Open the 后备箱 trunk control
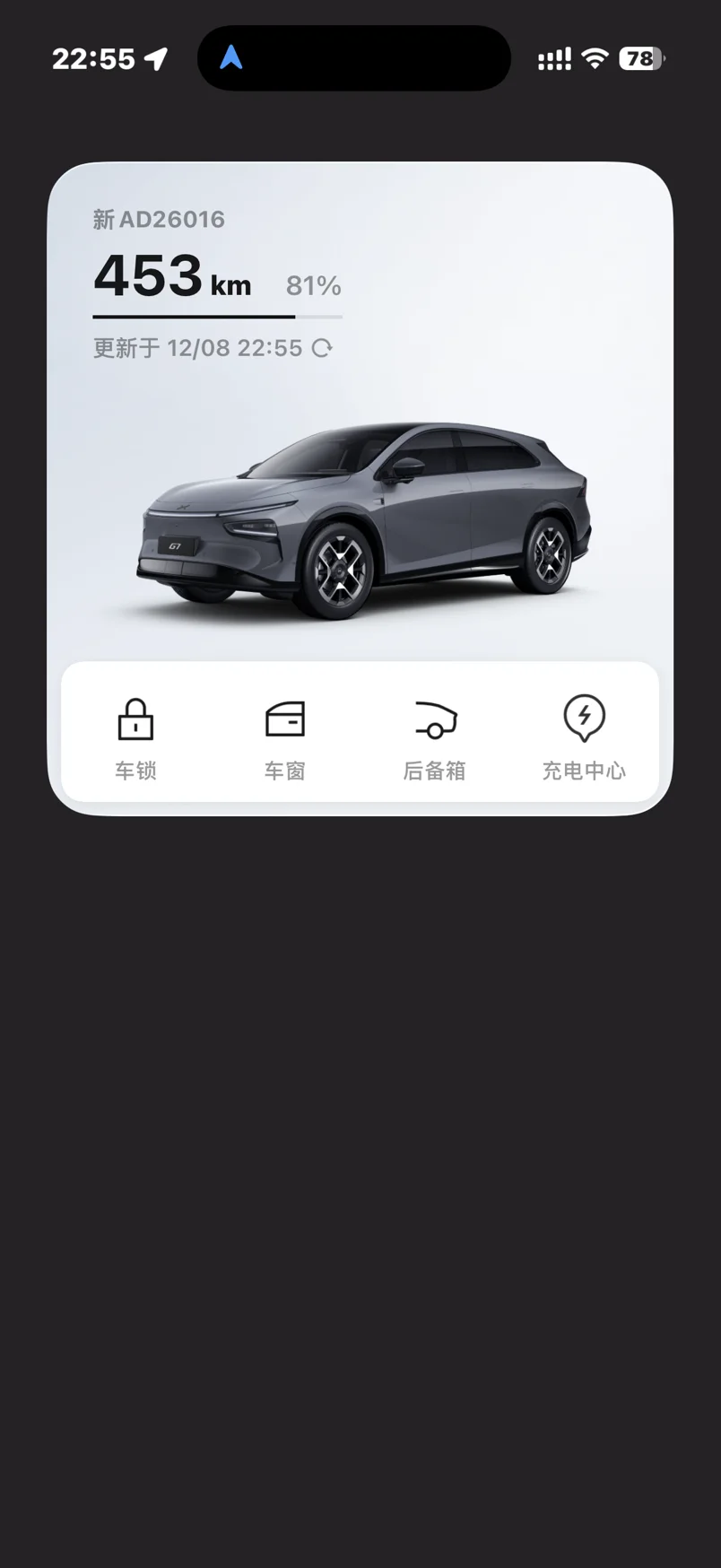Image resolution: width=721 pixels, height=1568 pixels. pos(435,736)
